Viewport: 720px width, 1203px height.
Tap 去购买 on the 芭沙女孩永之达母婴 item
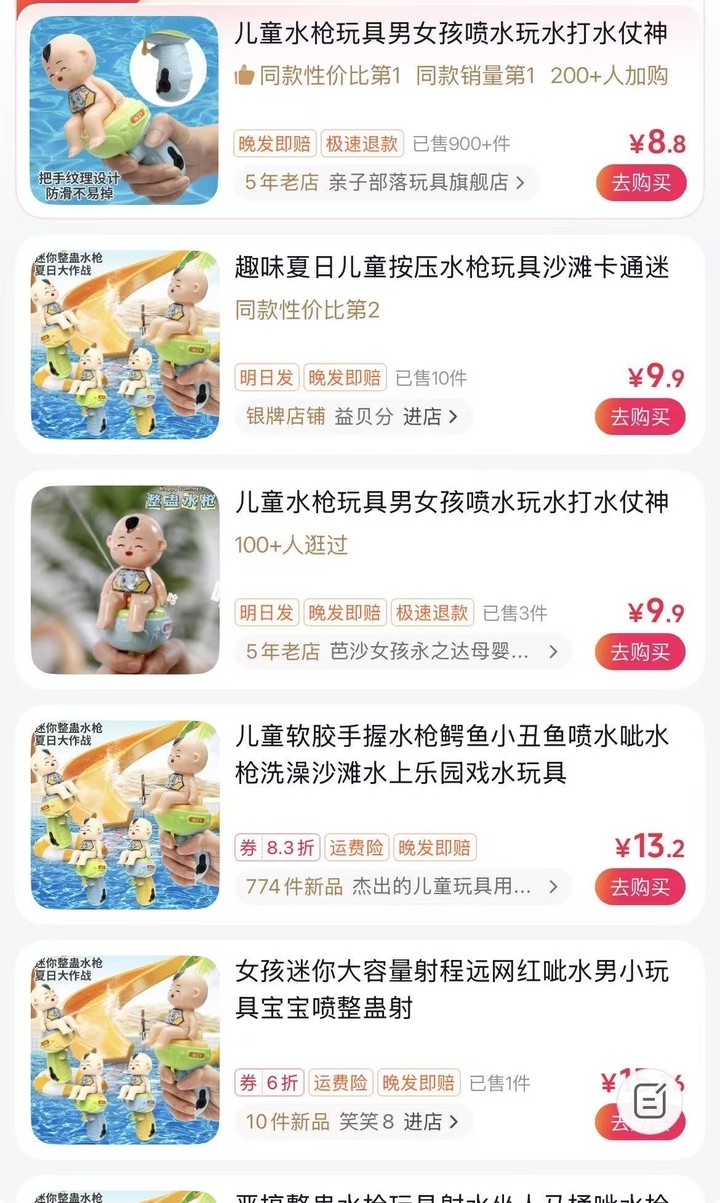coord(640,652)
